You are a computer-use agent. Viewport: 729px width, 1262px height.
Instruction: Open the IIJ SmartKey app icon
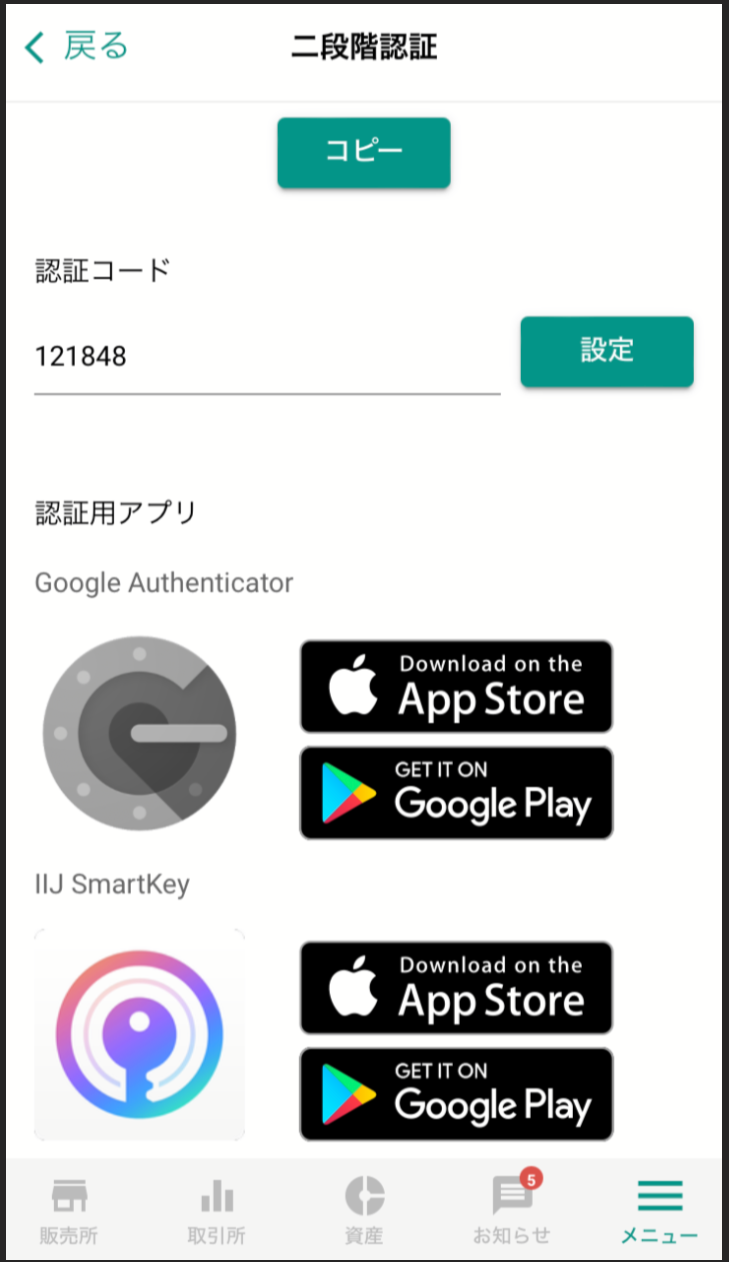click(139, 1034)
